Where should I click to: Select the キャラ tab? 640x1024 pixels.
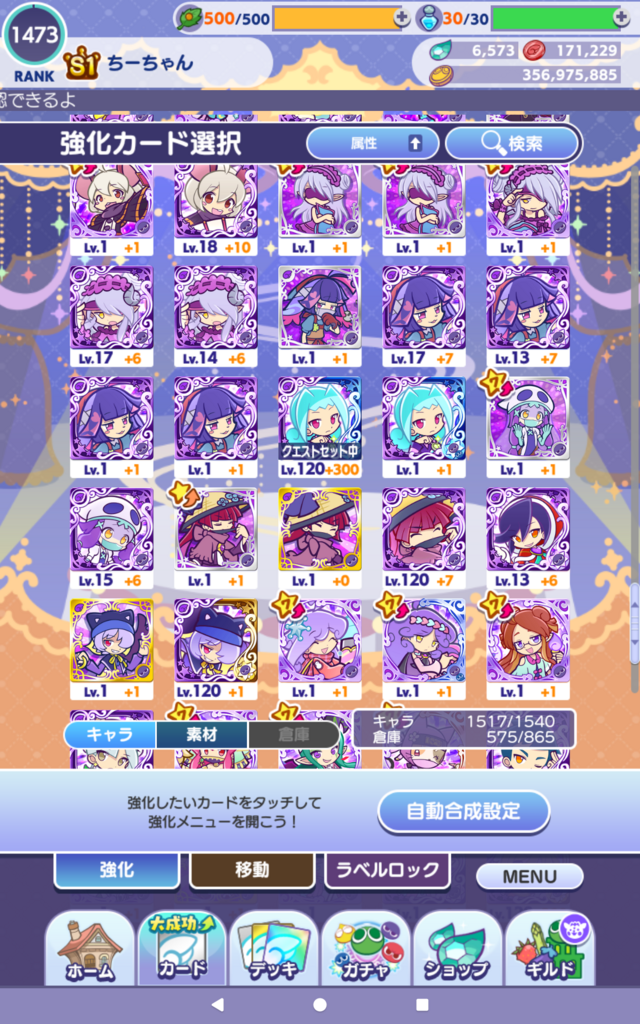(110, 735)
